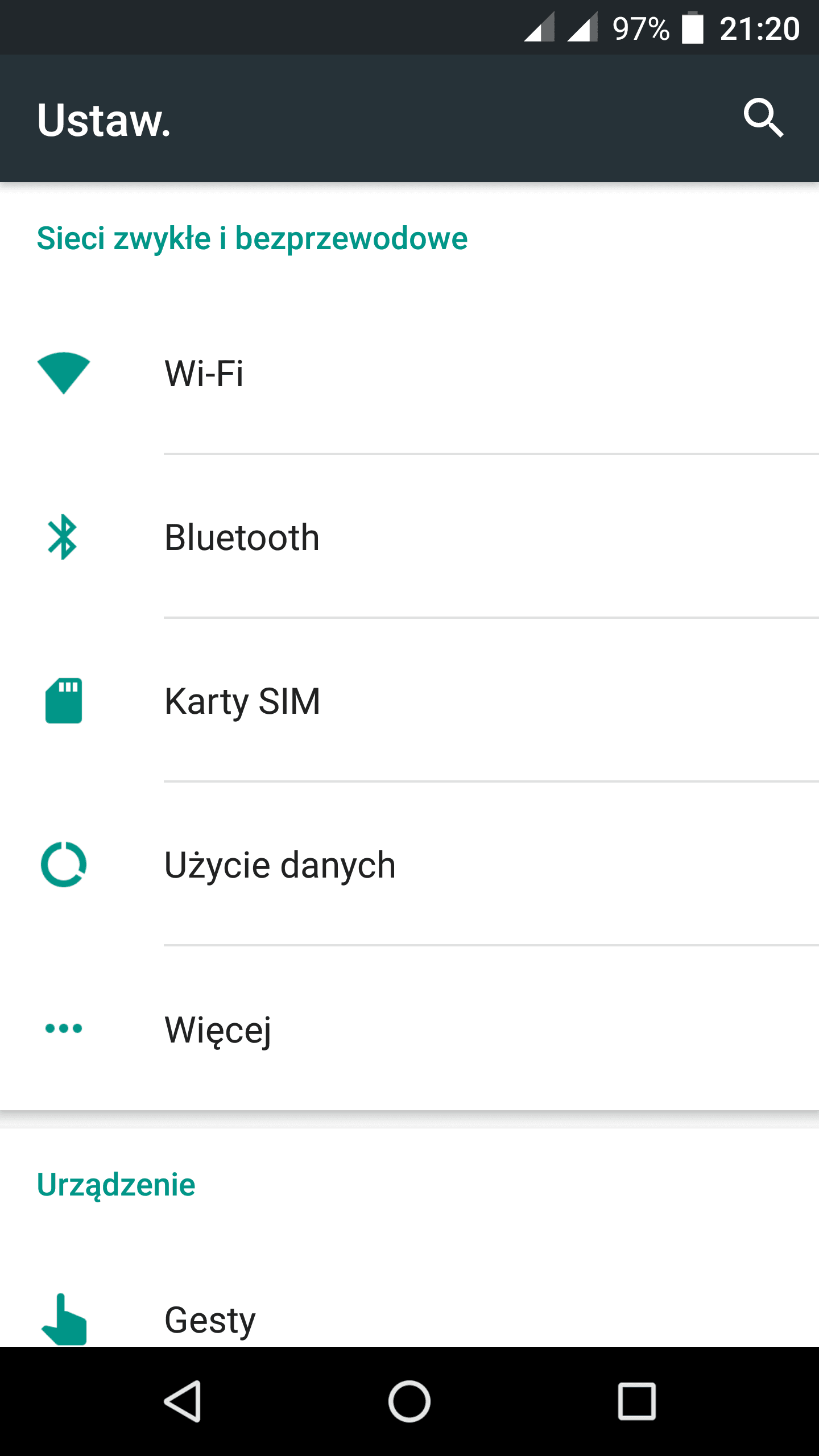This screenshot has height=1456, width=819.
Task: Open Wi-Fi settings
Action: pos(409,373)
